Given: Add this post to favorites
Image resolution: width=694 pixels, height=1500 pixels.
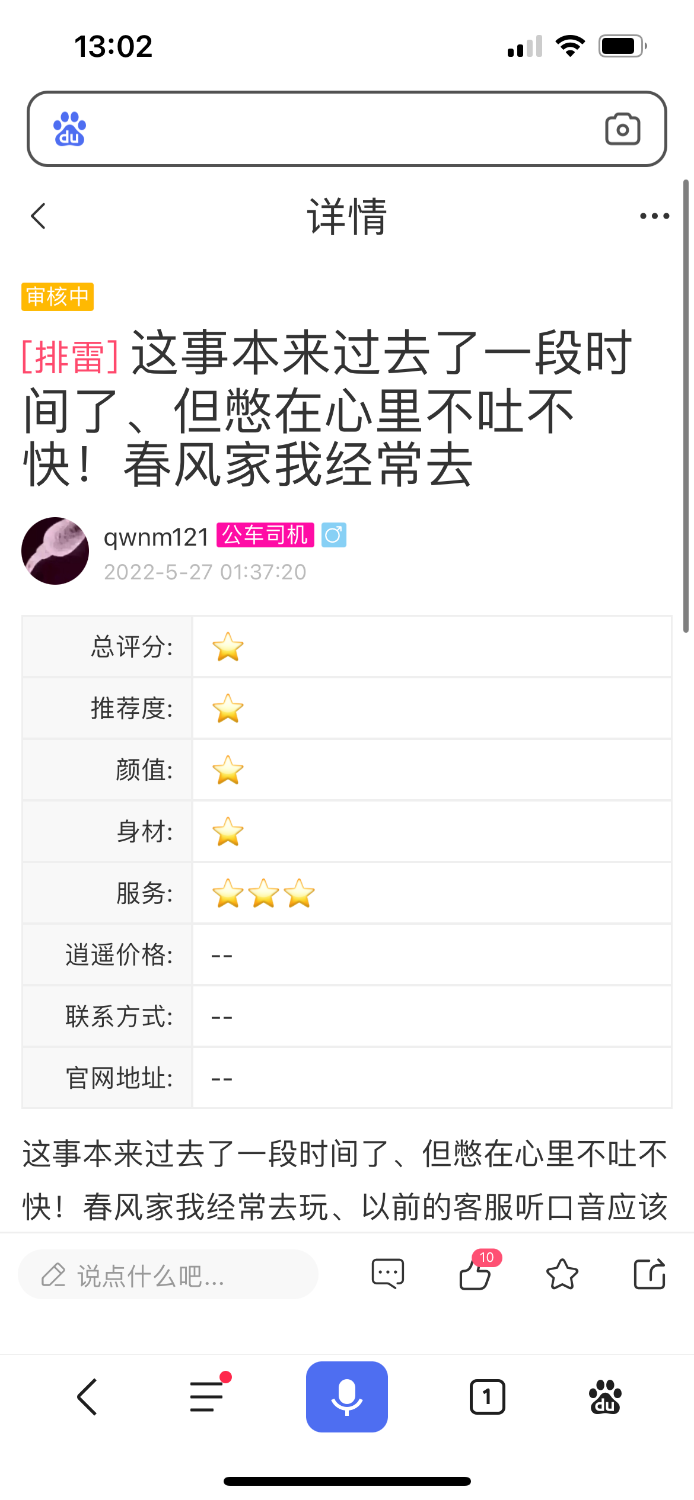Looking at the screenshot, I should (562, 1274).
